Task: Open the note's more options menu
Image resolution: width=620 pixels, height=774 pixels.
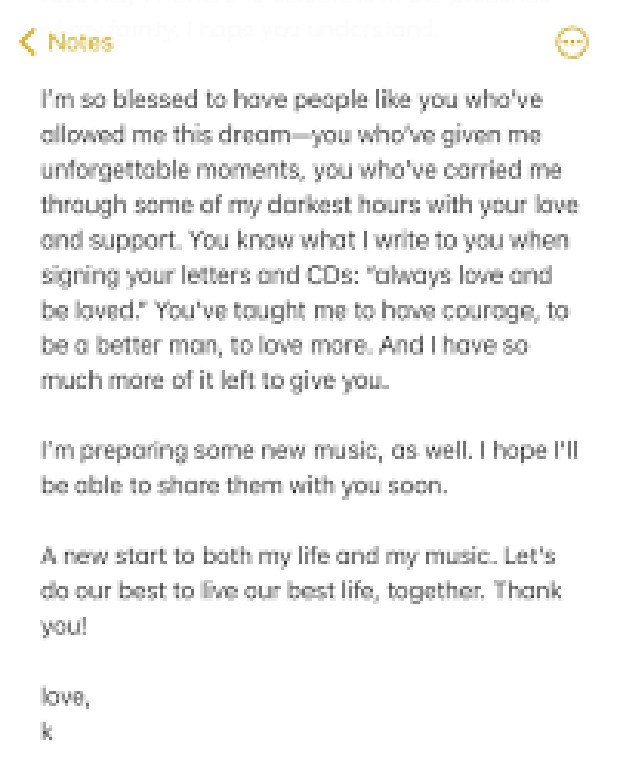Action: [x=571, y=43]
